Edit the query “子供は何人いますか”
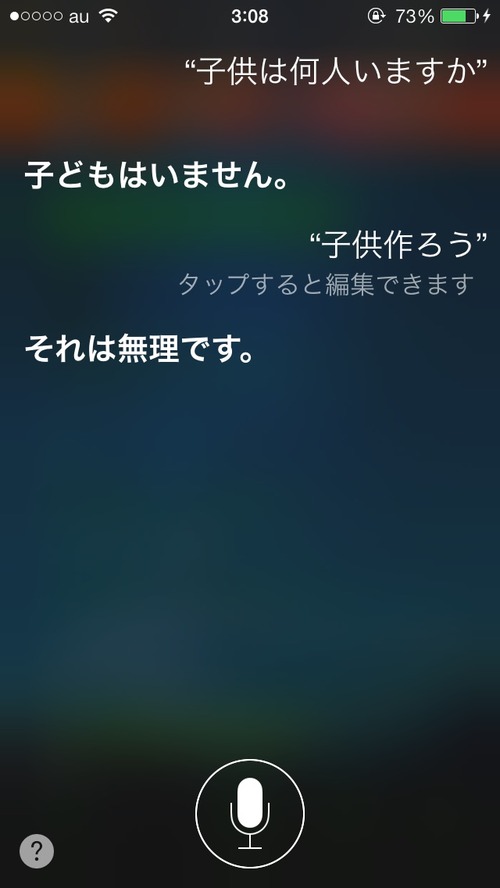The width and height of the screenshot is (500, 888). pos(336,72)
